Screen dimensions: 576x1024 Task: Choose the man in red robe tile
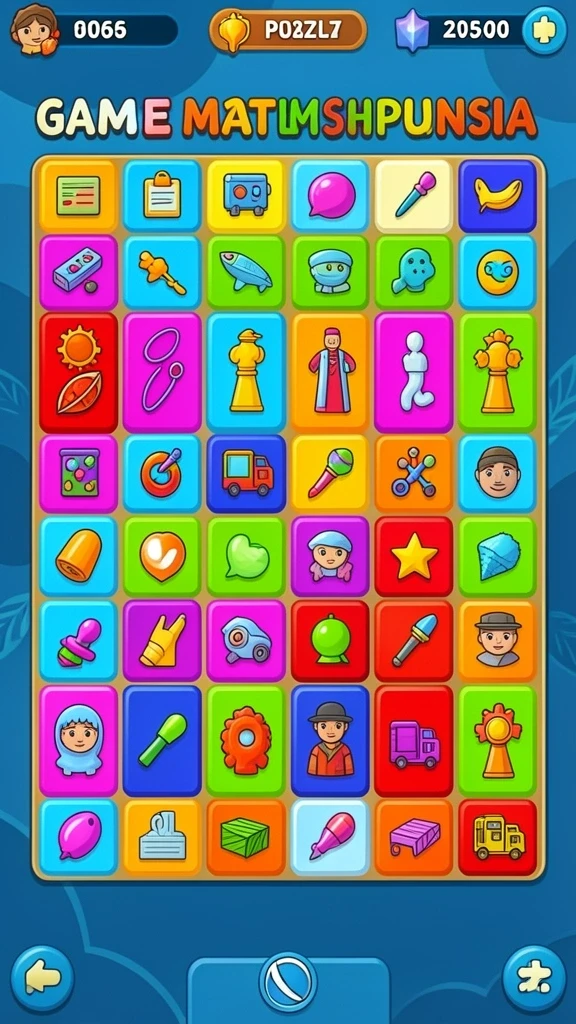point(330,372)
